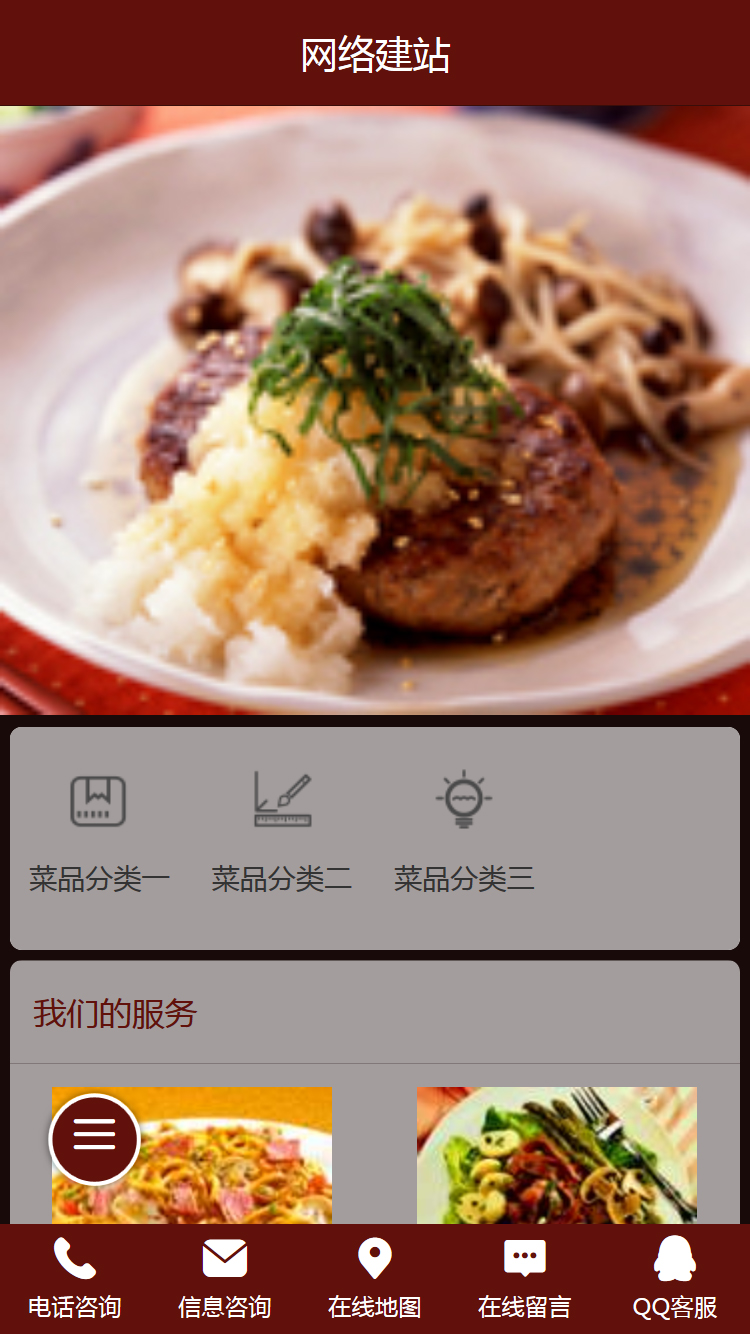750x1334 pixels.
Task: Open the salad dish service image
Action: point(557,1155)
